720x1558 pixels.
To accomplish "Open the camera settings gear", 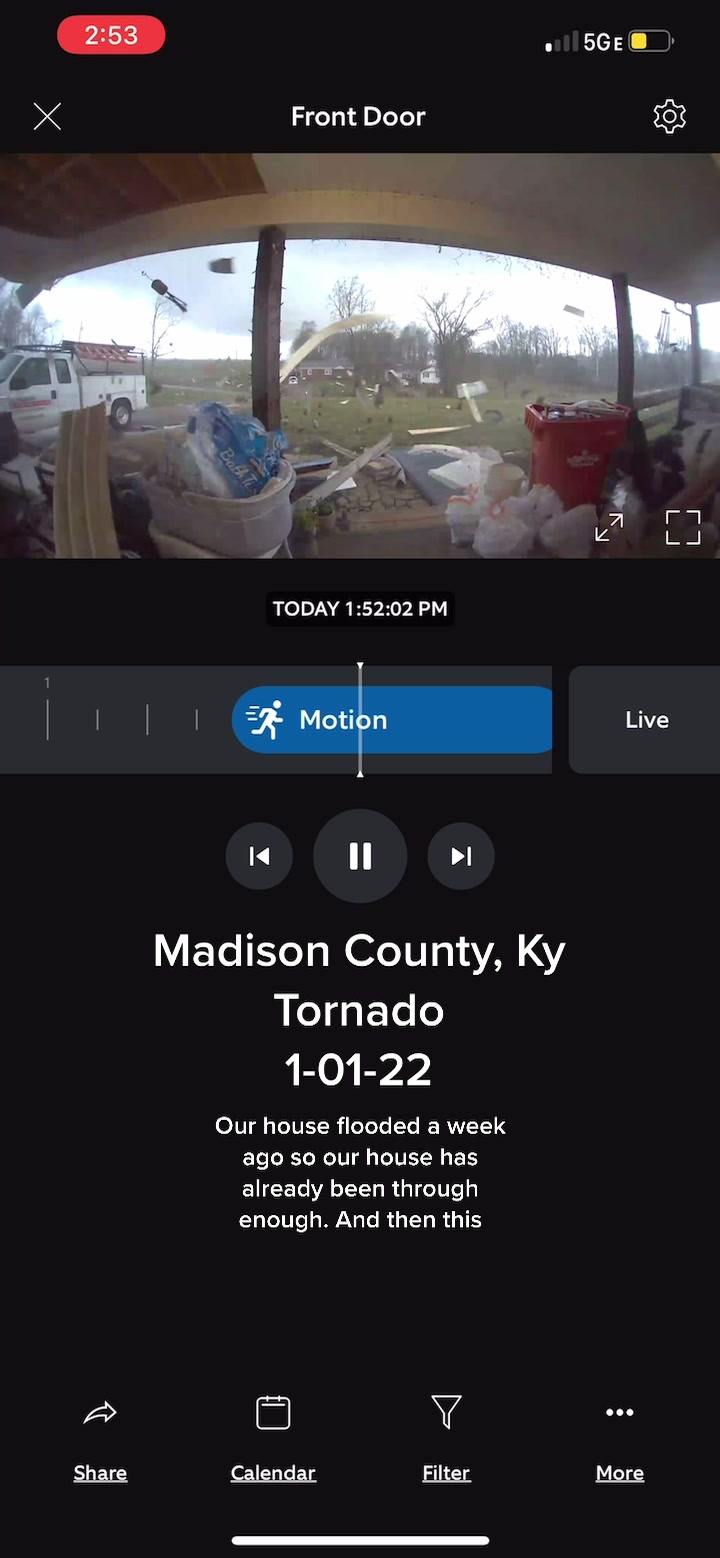I will point(669,117).
